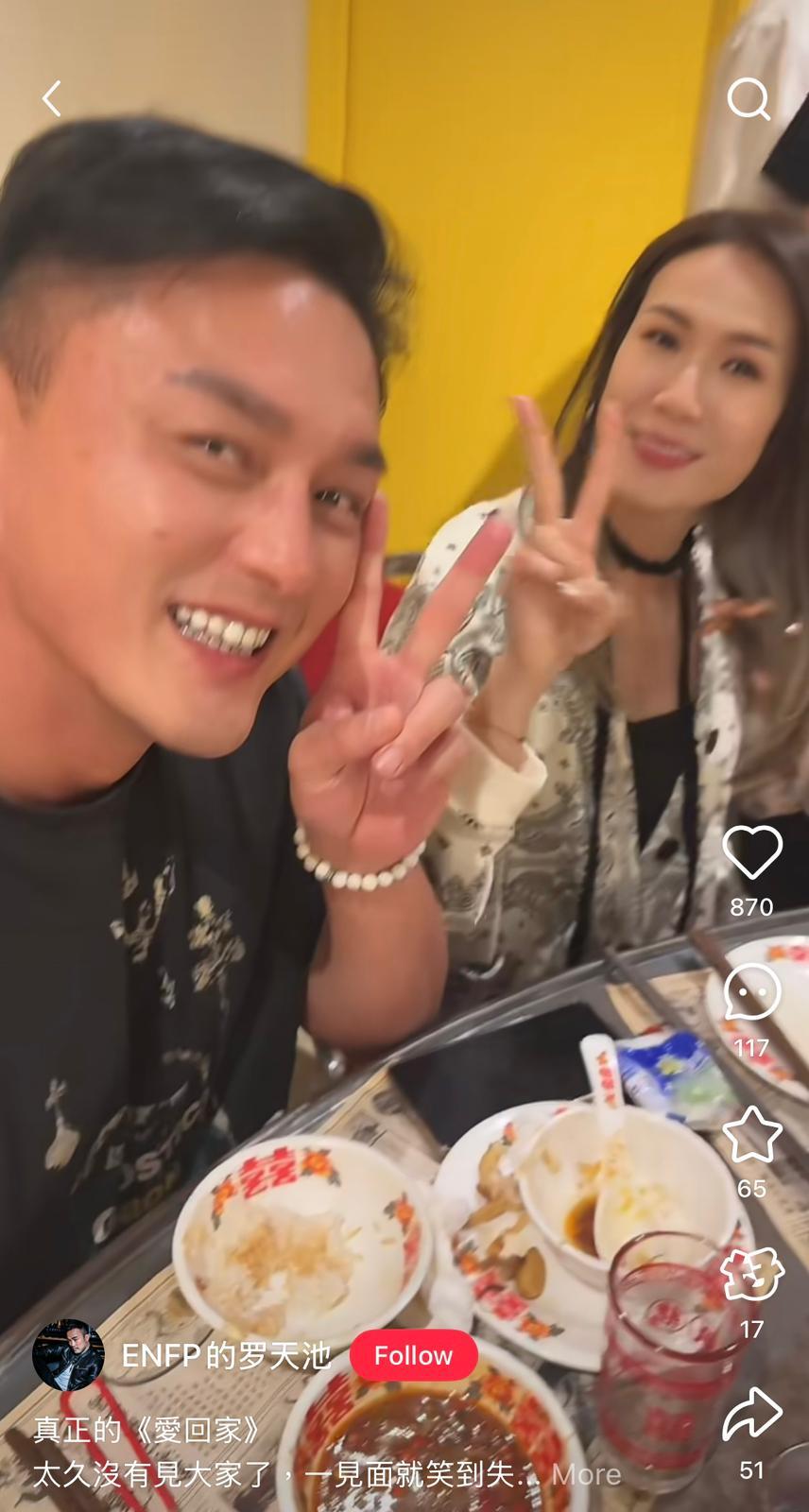
Task: Share this video via arrow icon
Action: (x=751, y=1415)
